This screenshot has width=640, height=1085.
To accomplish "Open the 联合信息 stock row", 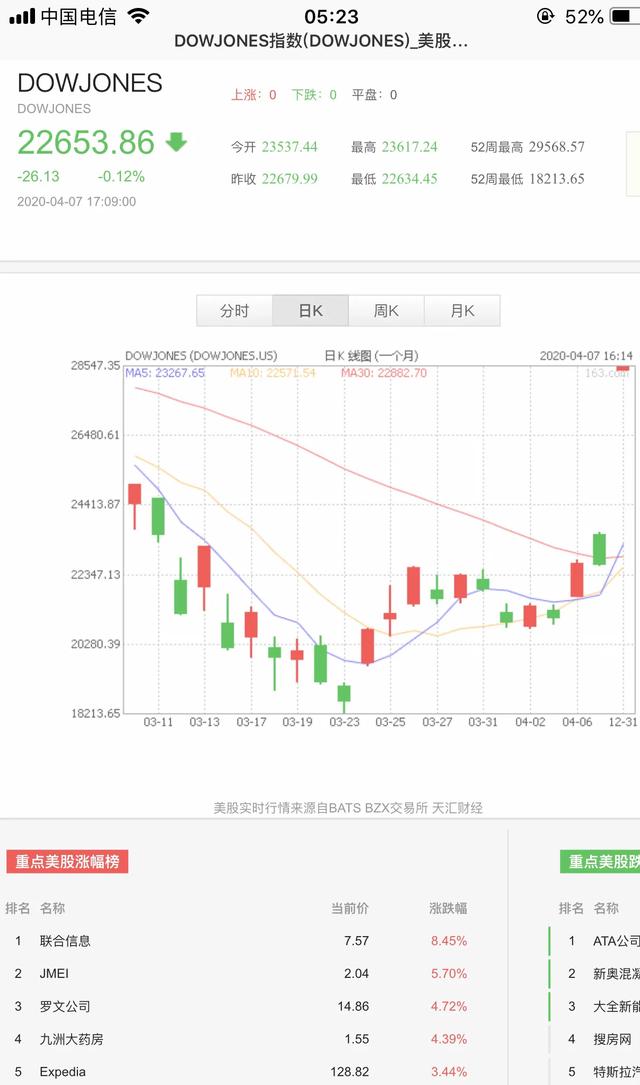I will (253, 940).
